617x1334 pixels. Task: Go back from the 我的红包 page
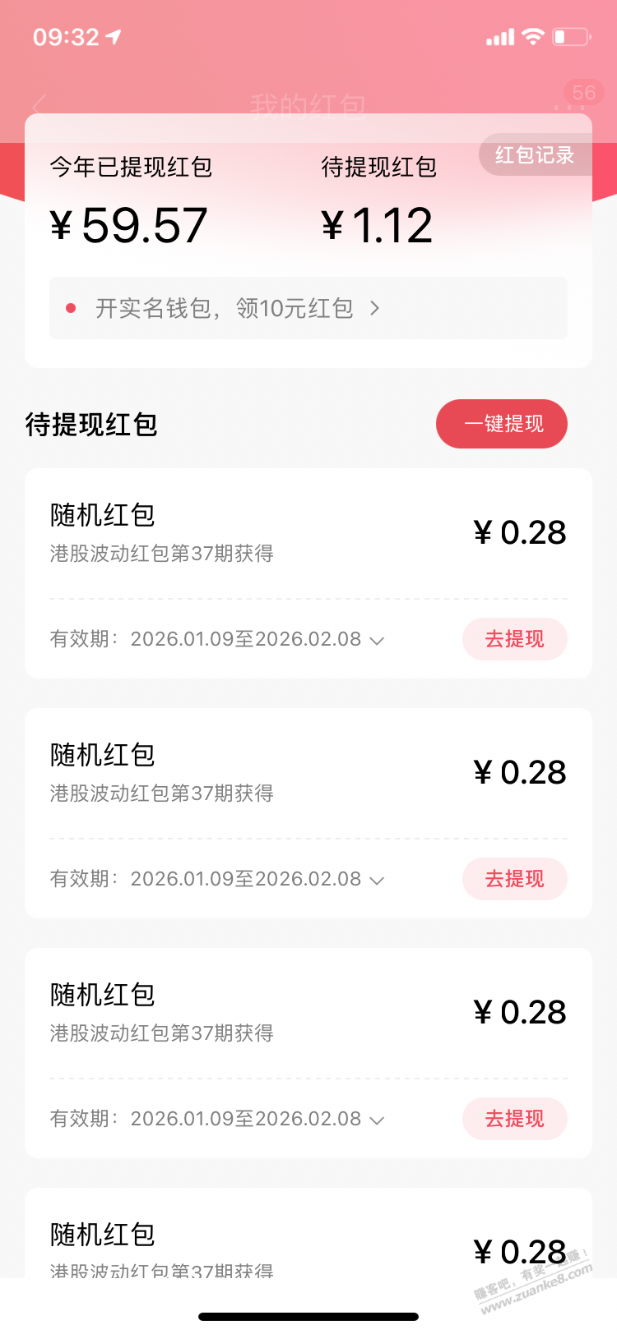[x=40, y=104]
